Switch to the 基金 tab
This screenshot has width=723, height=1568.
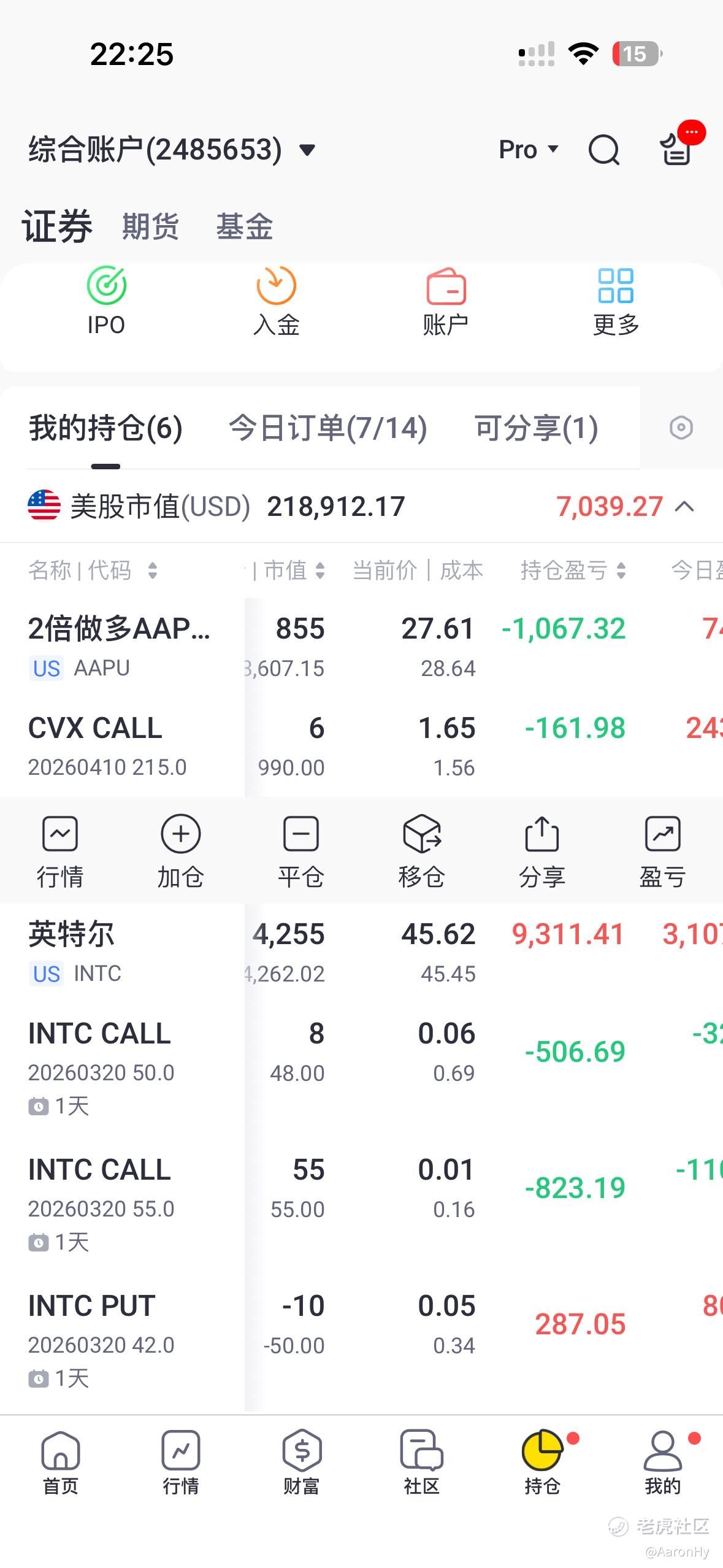pyautogui.click(x=244, y=226)
